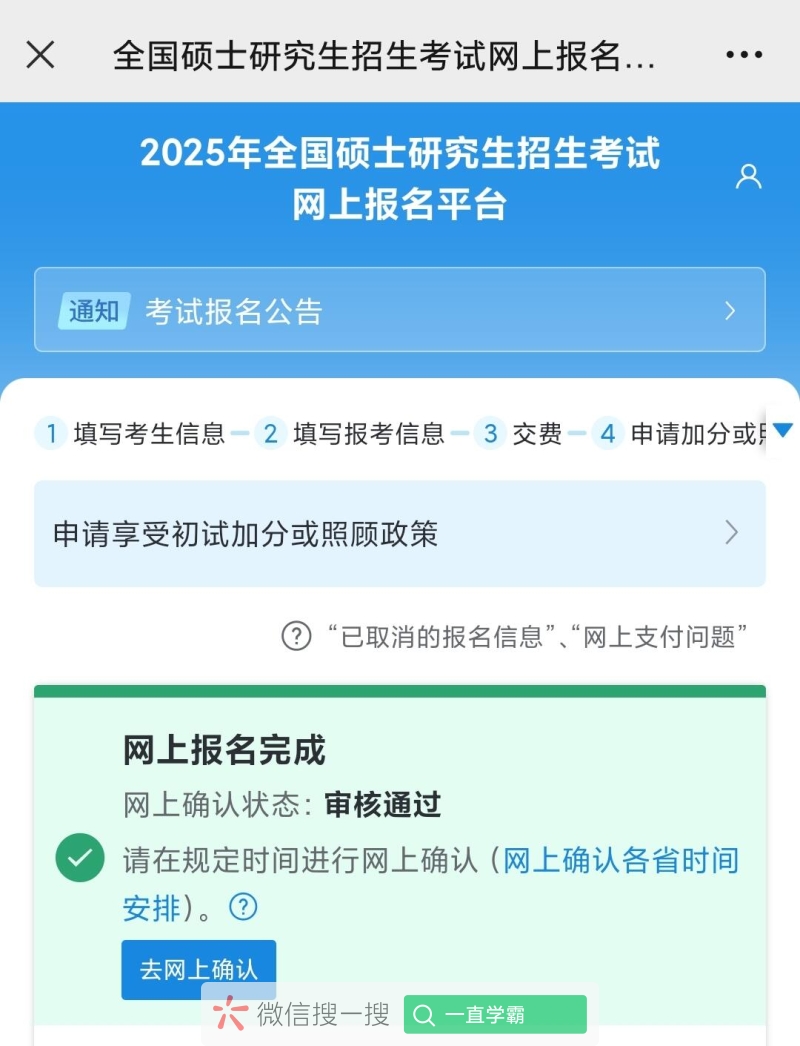This screenshot has width=800, height=1046.
Task: Close the registration web page
Action: 40,54
